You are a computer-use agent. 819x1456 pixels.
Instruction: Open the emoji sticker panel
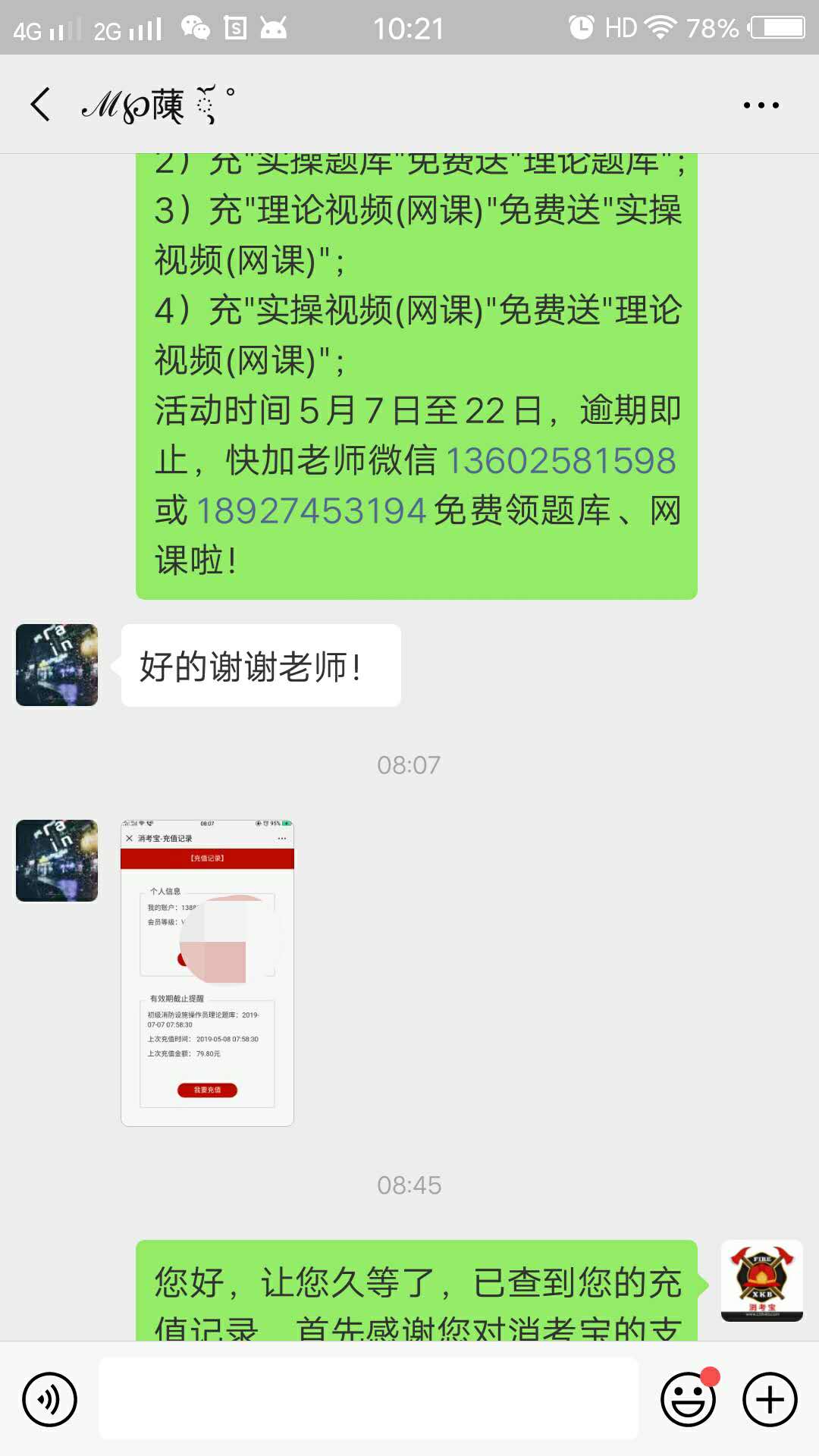(688, 1399)
